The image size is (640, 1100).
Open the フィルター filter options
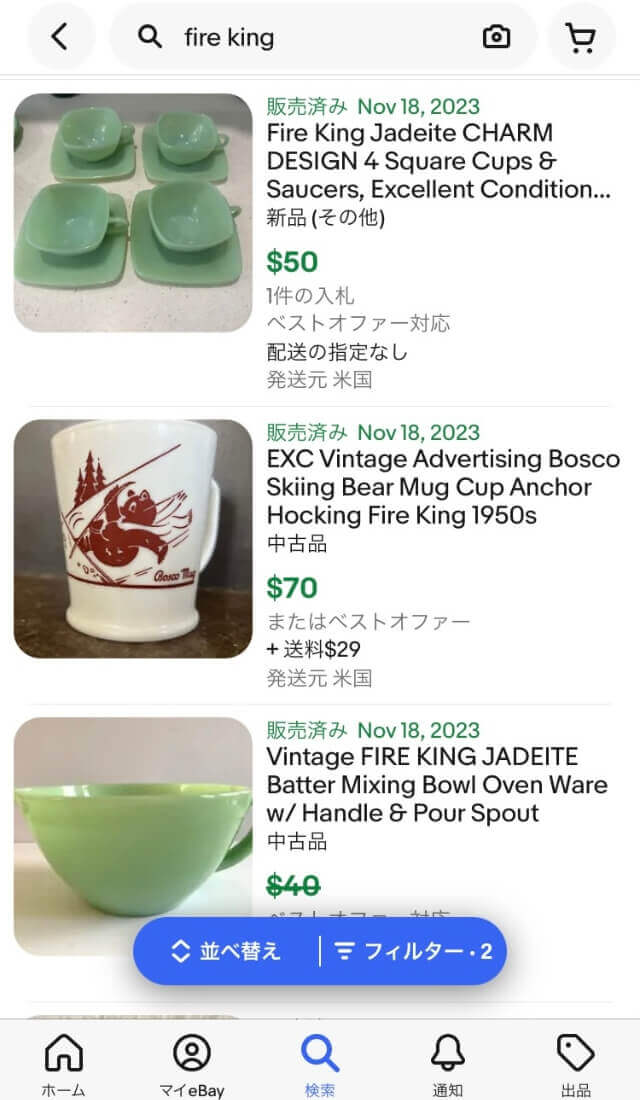pyautogui.click(x=413, y=951)
